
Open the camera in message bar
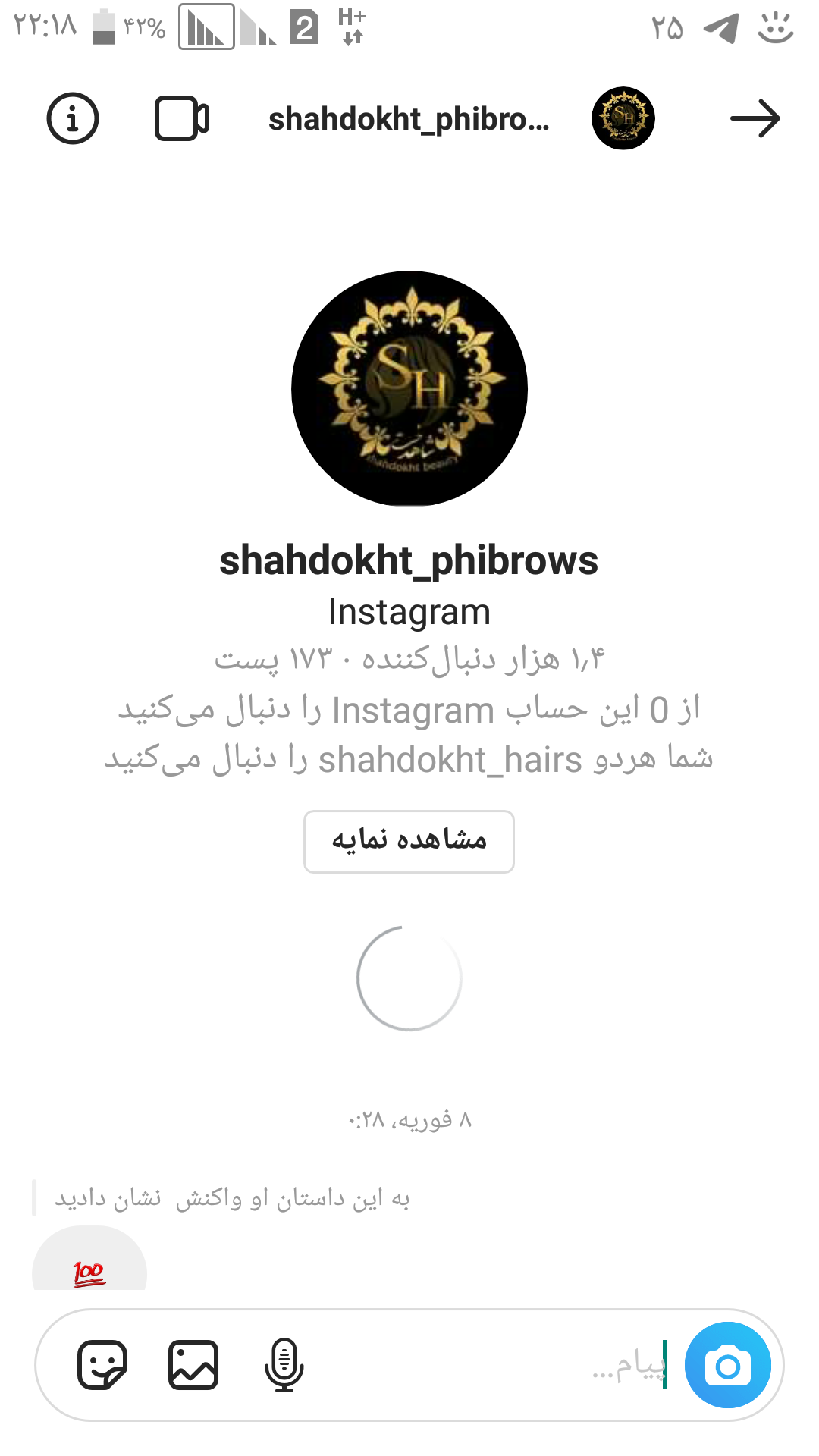pos(727,1365)
